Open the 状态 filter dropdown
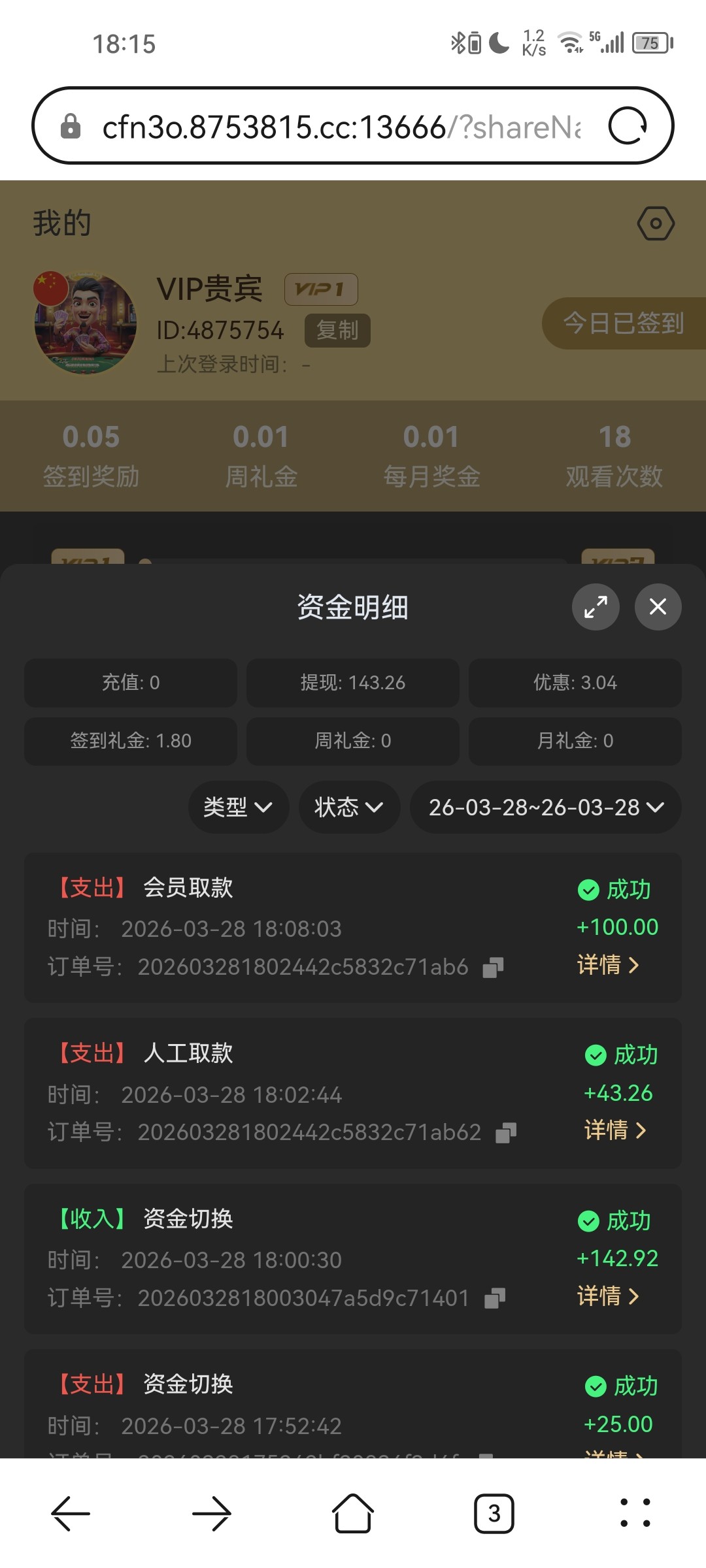 [349, 808]
